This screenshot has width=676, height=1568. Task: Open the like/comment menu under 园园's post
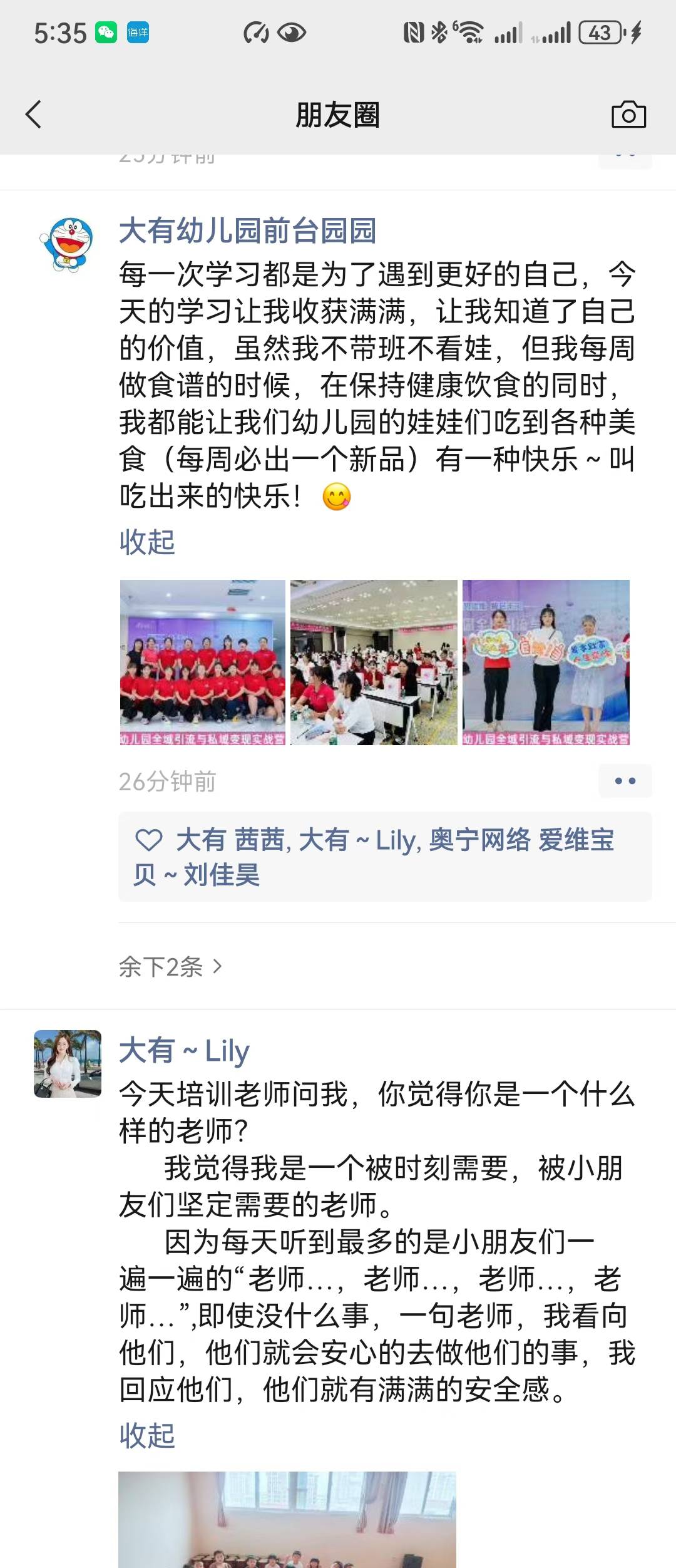(x=625, y=781)
